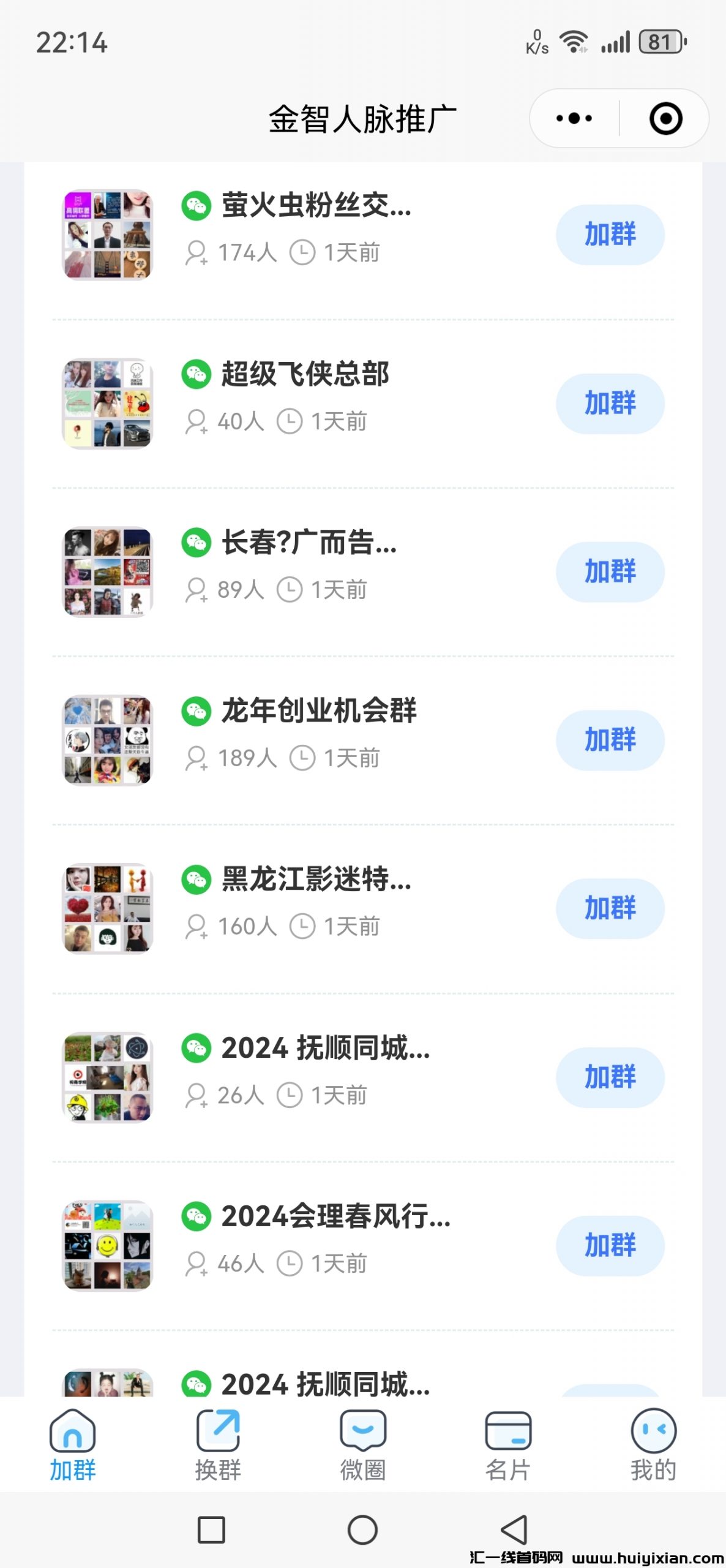
Task: Tap 加群 for the 26人 抚顺同城 group
Action: [610, 1077]
